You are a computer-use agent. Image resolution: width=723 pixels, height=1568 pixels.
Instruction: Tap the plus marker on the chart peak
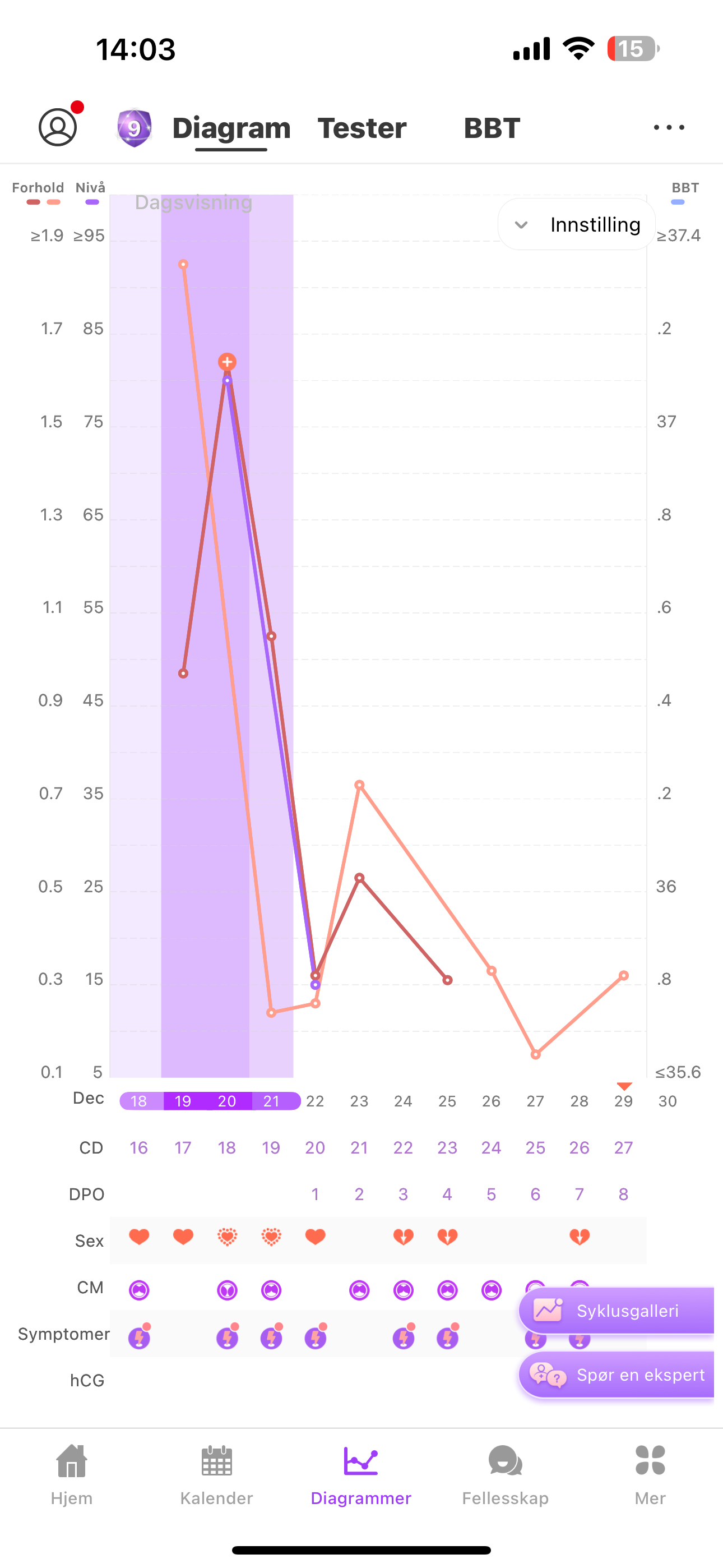coord(227,362)
